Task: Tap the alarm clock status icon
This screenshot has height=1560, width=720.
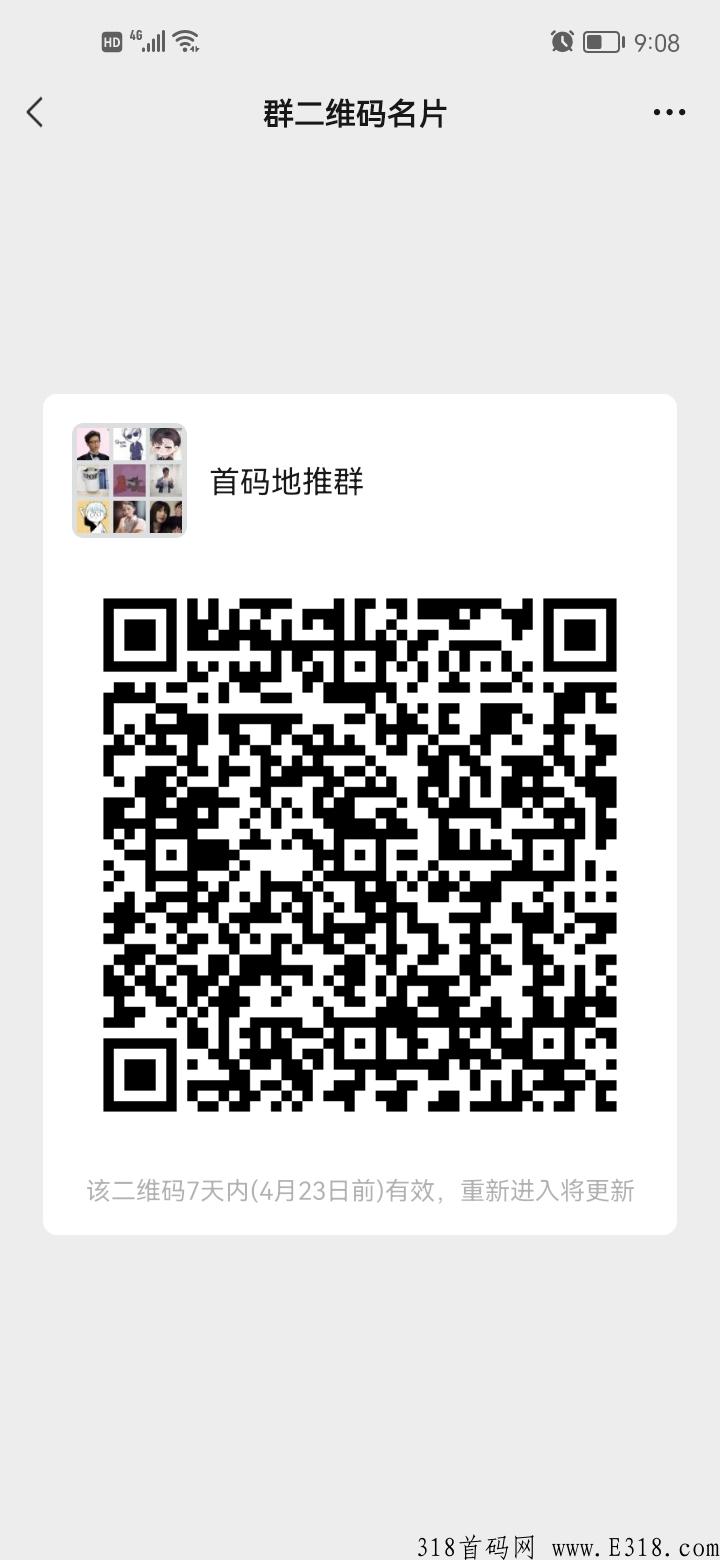Action: 562,41
